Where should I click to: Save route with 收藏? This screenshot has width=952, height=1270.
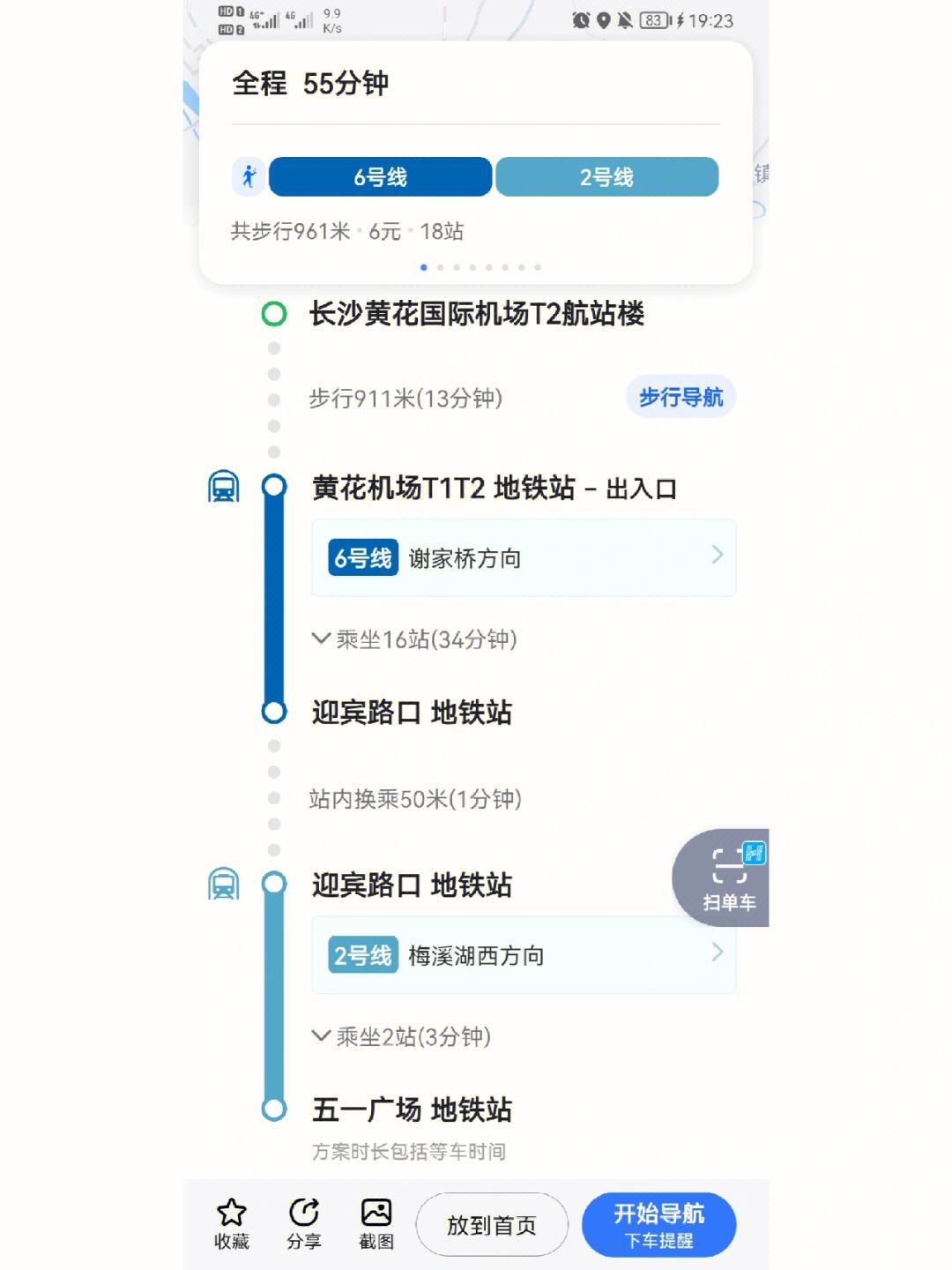coord(232,1224)
